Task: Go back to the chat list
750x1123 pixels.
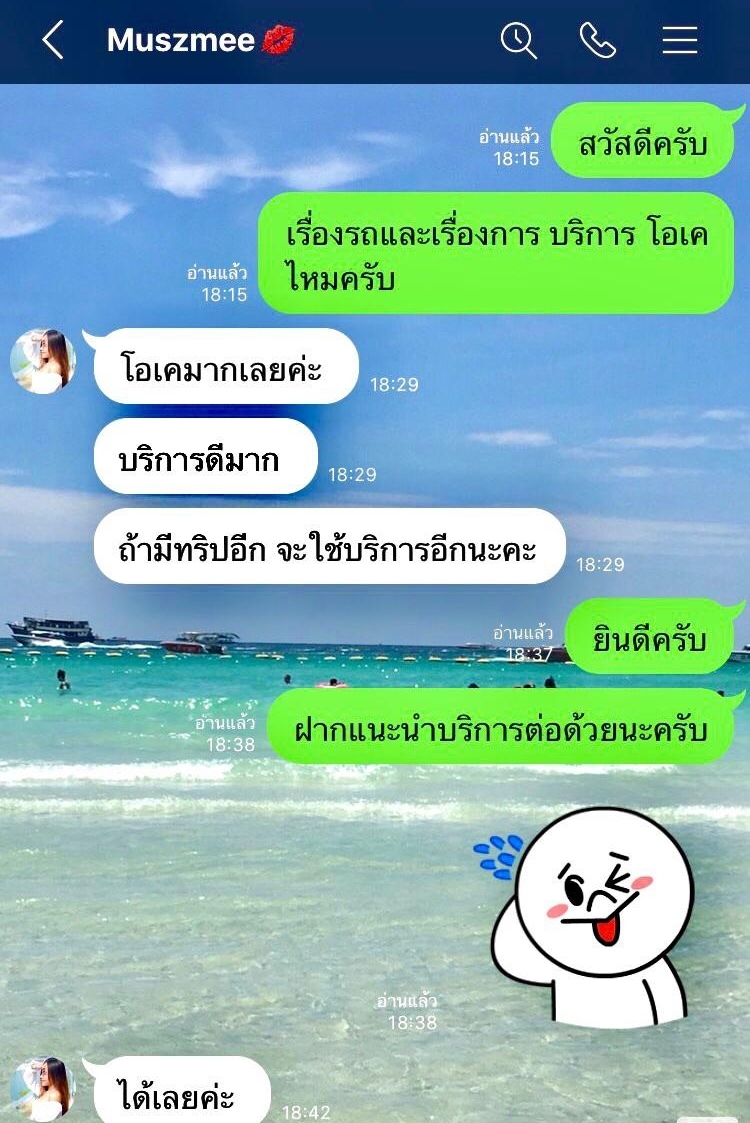Action: coord(53,41)
